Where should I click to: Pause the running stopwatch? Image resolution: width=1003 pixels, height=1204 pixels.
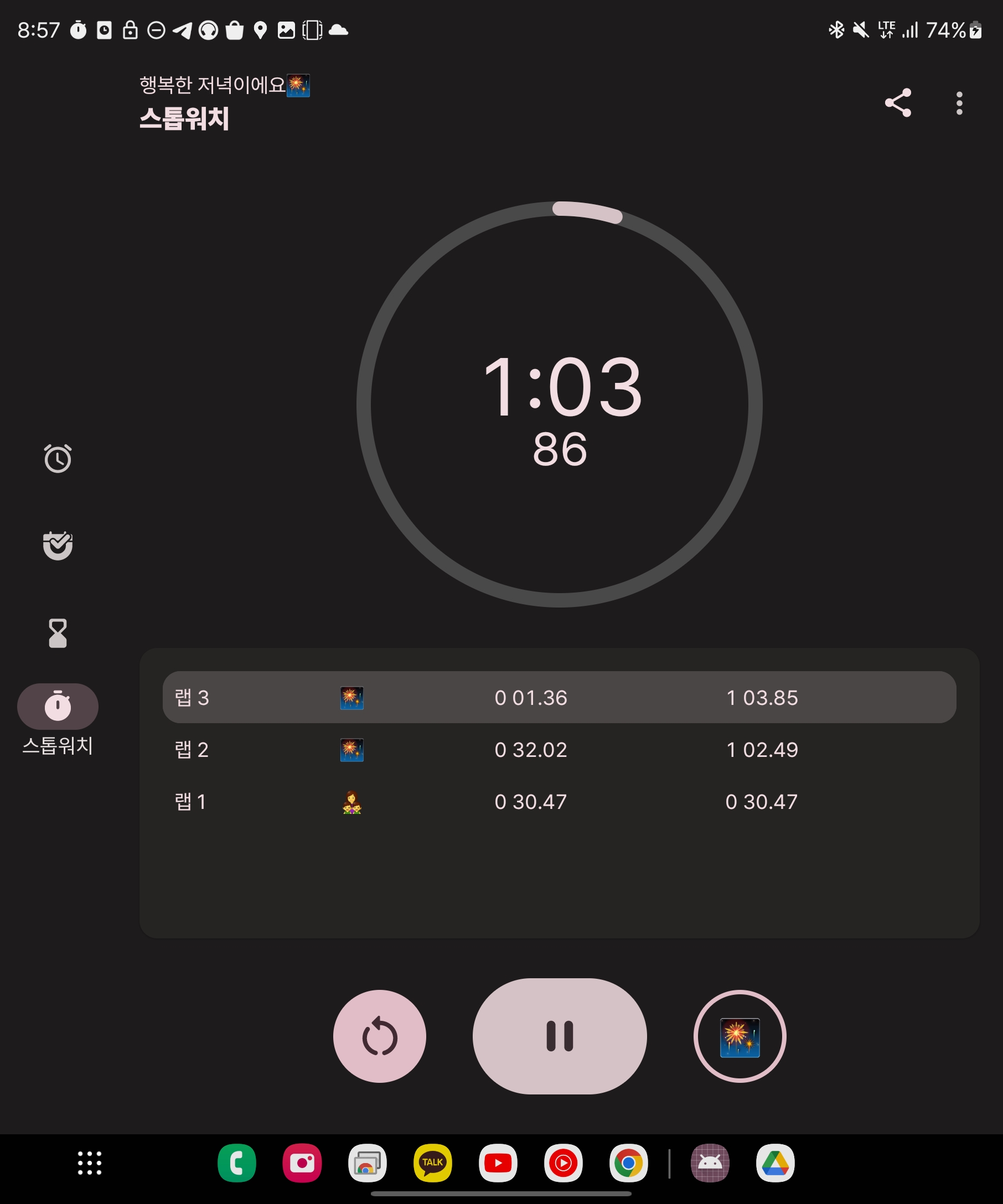[560, 1036]
